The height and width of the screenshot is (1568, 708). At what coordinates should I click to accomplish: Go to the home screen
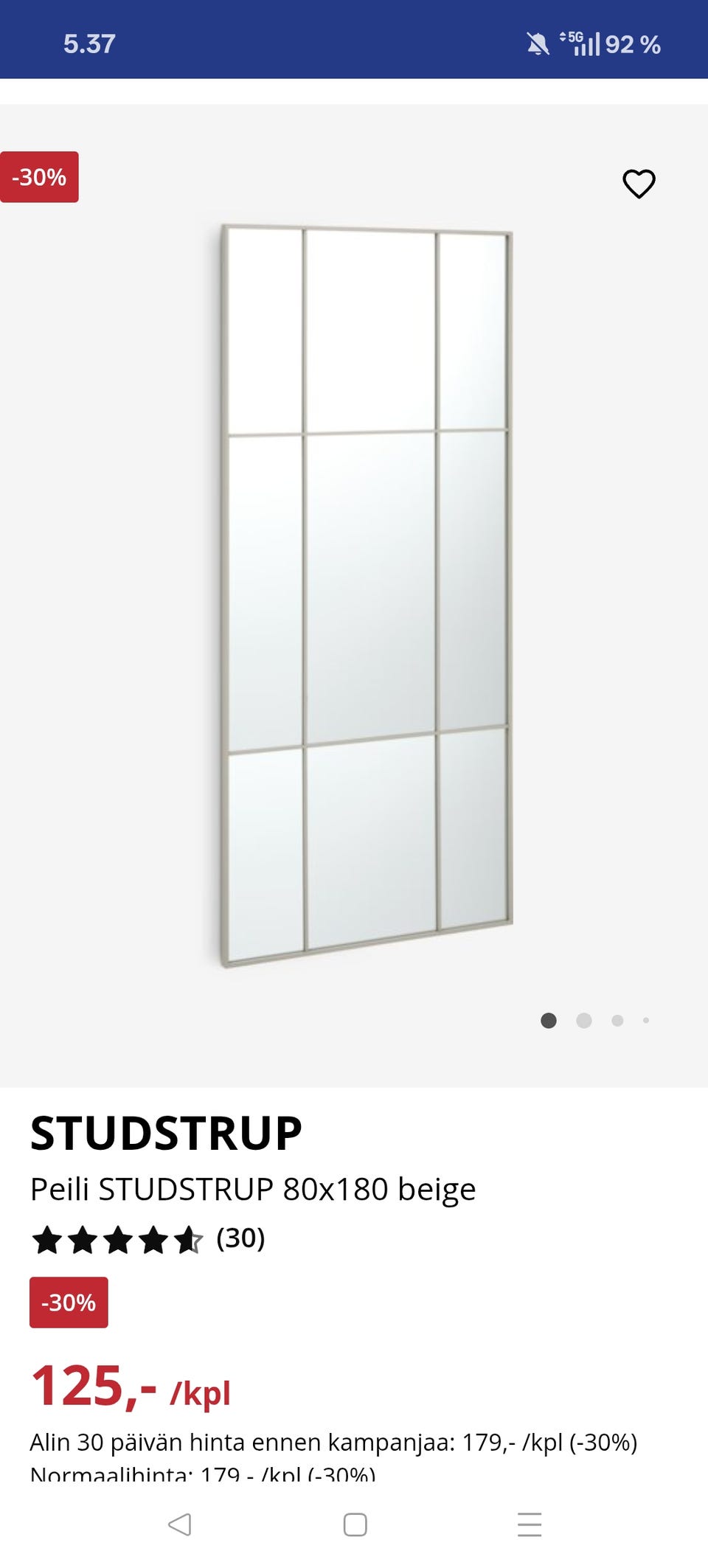pyautogui.click(x=355, y=1524)
